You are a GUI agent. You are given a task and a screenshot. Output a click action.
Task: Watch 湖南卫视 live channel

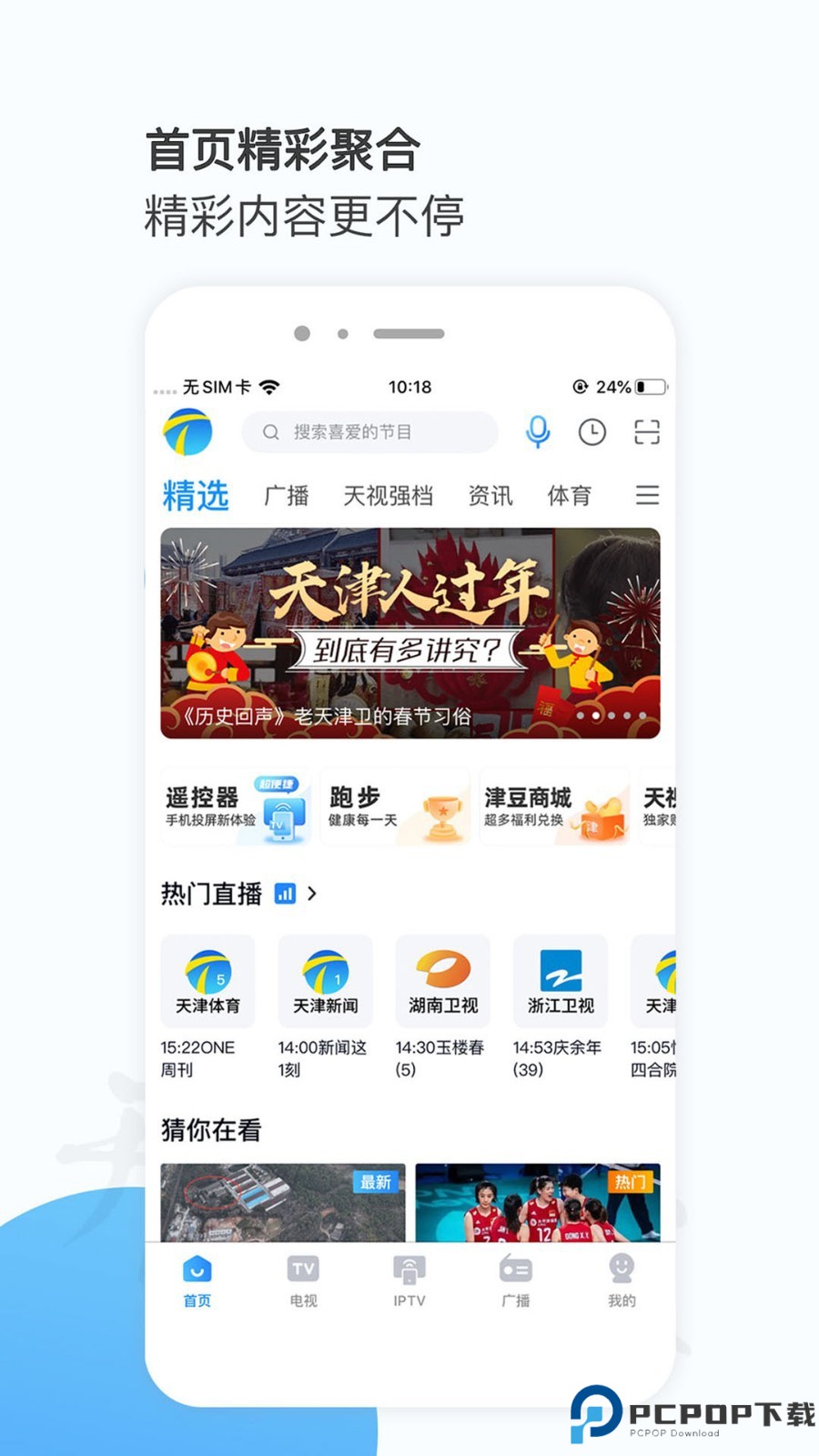pos(442,981)
